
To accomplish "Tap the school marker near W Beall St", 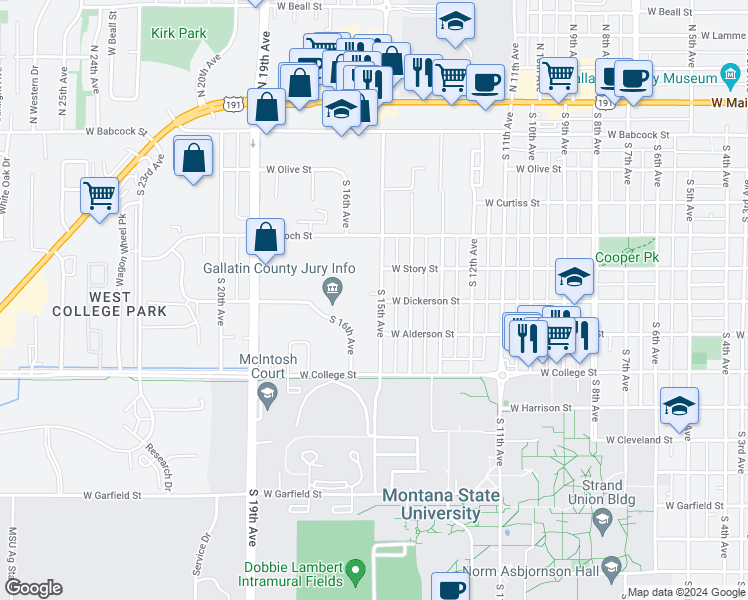I will coord(455,21).
